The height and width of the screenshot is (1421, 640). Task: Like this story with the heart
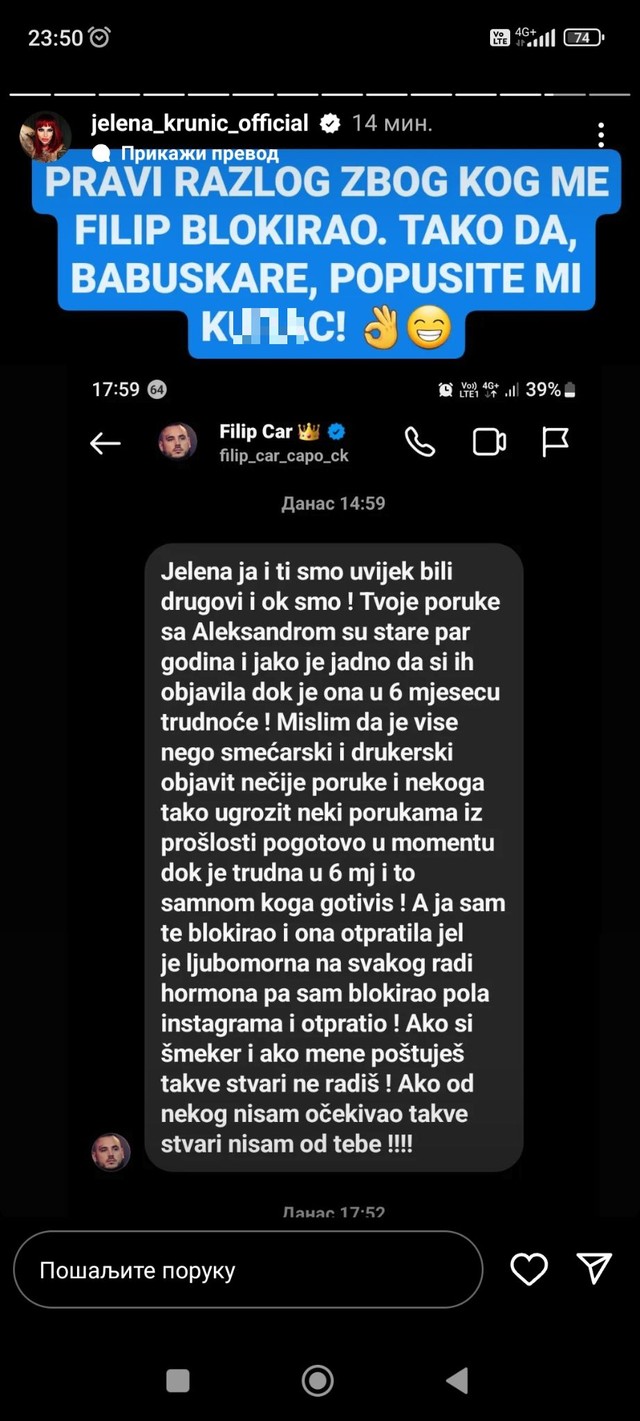coord(529,1269)
